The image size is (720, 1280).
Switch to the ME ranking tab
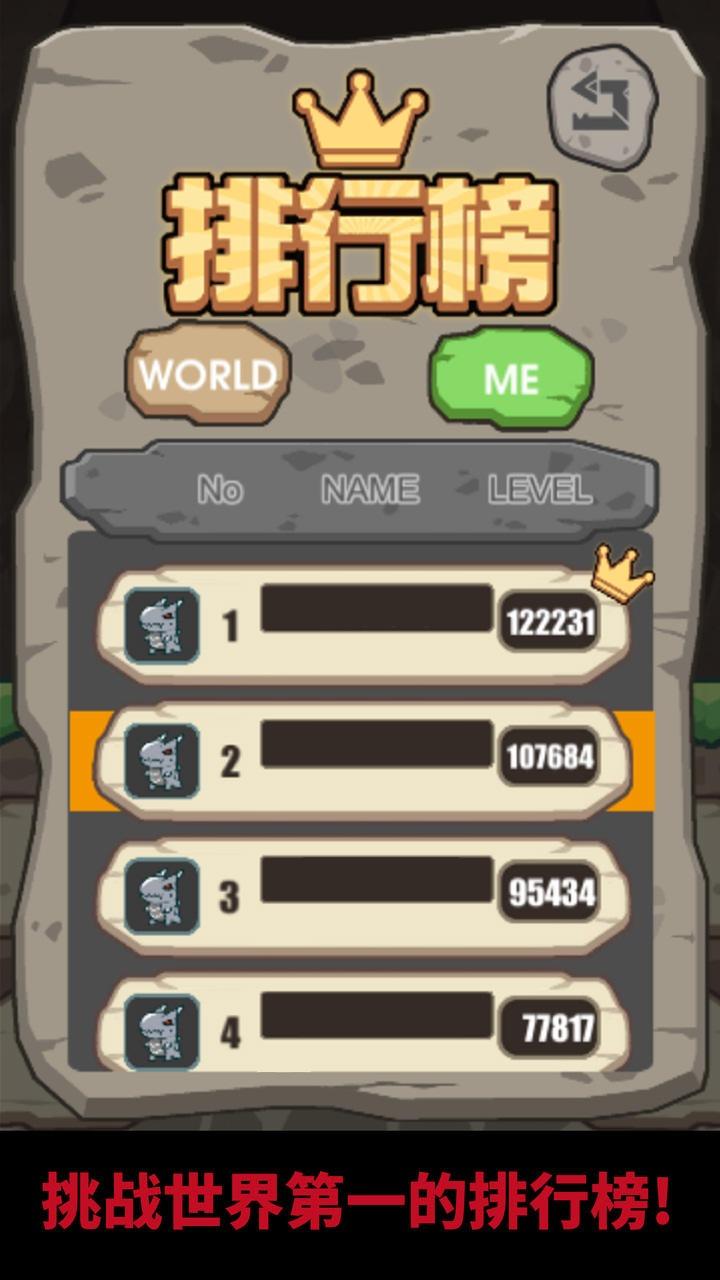[x=511, y=378]
